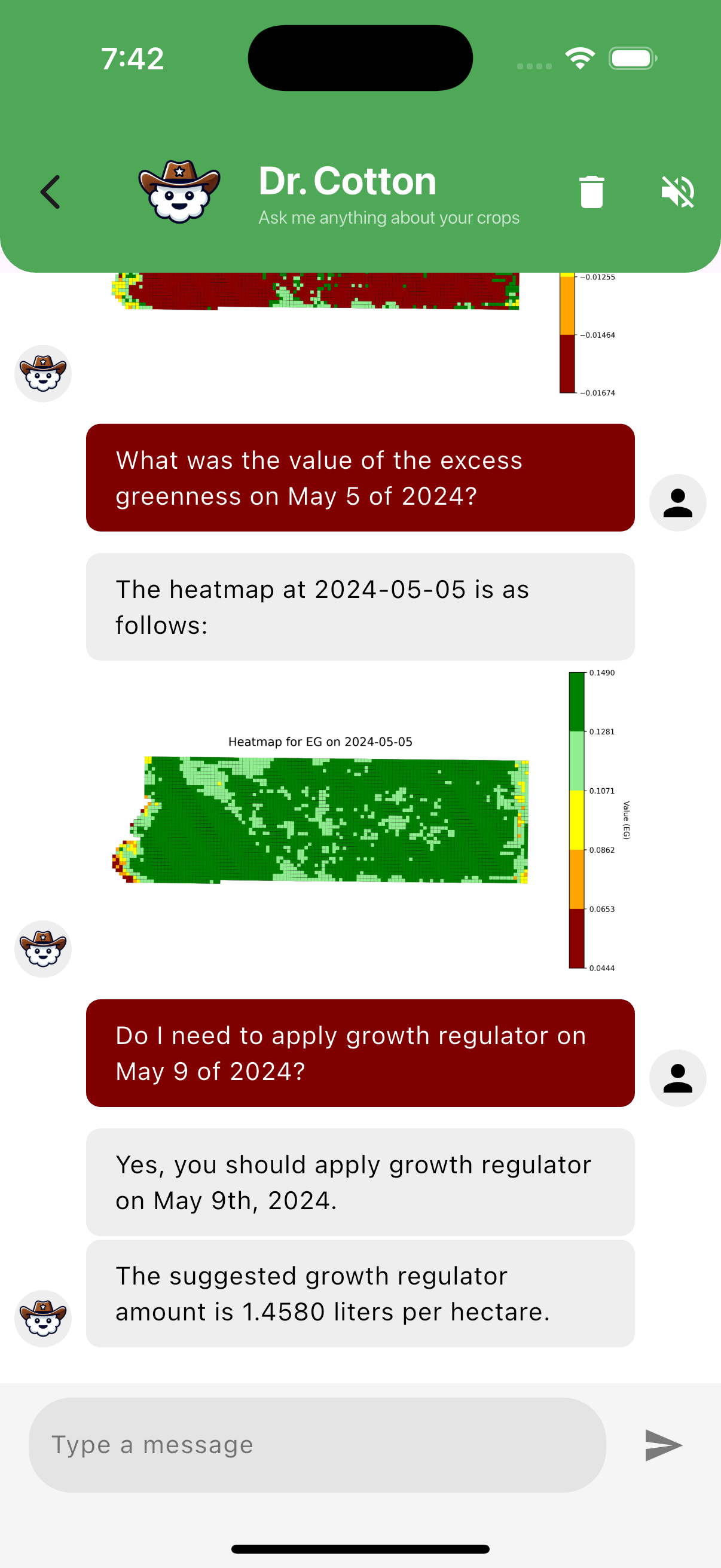This screenshot has height=1568, width=721.
Task: Send the message with the arrow icon
Action: click(663, 1444)
